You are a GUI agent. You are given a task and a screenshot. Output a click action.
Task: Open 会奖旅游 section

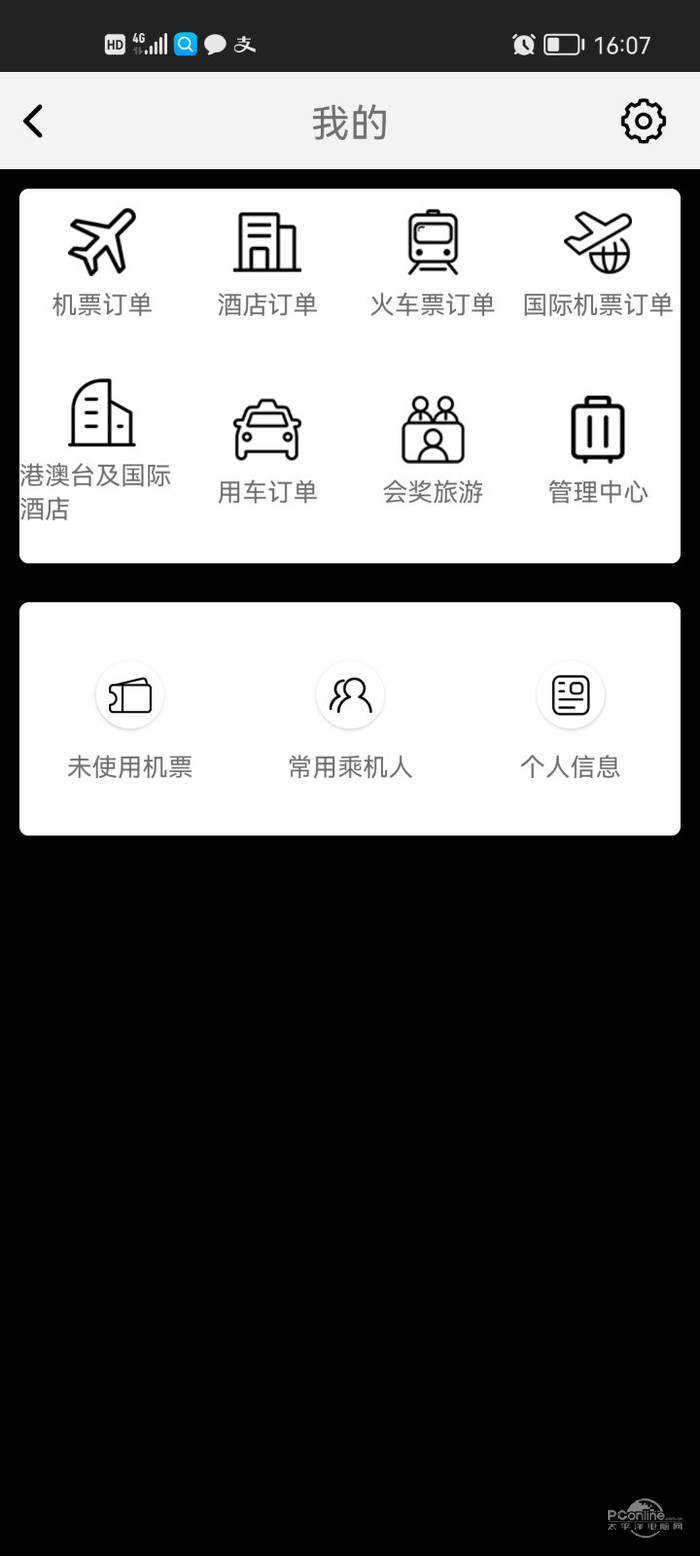click(x=432, y=450)
